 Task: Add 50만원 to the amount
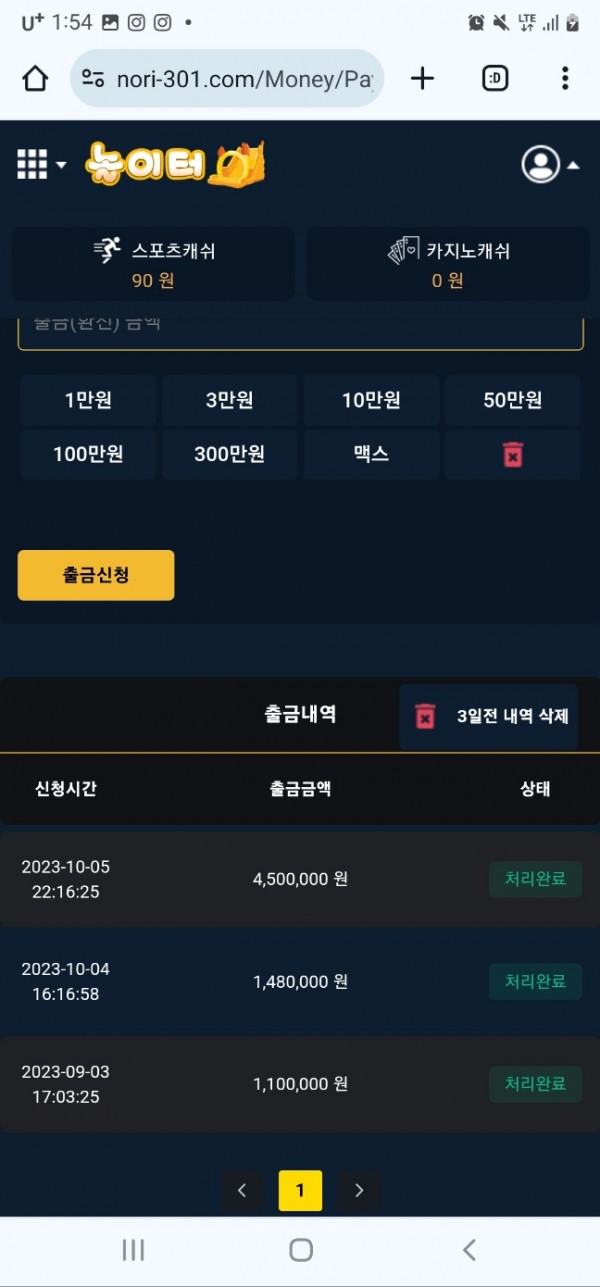click(x=512, y=401)
